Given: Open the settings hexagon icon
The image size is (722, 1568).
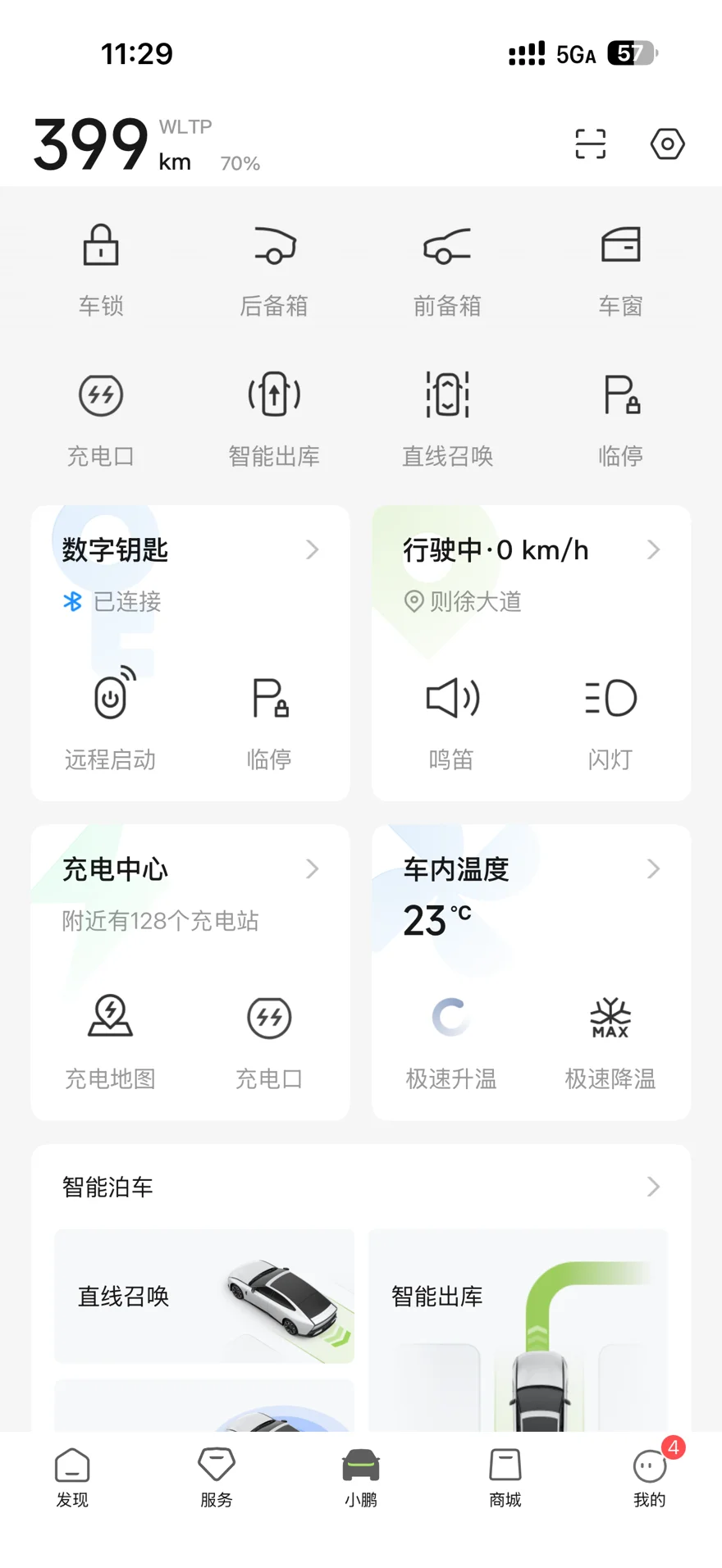Looking at the screenshot, I should coord(667,144).
